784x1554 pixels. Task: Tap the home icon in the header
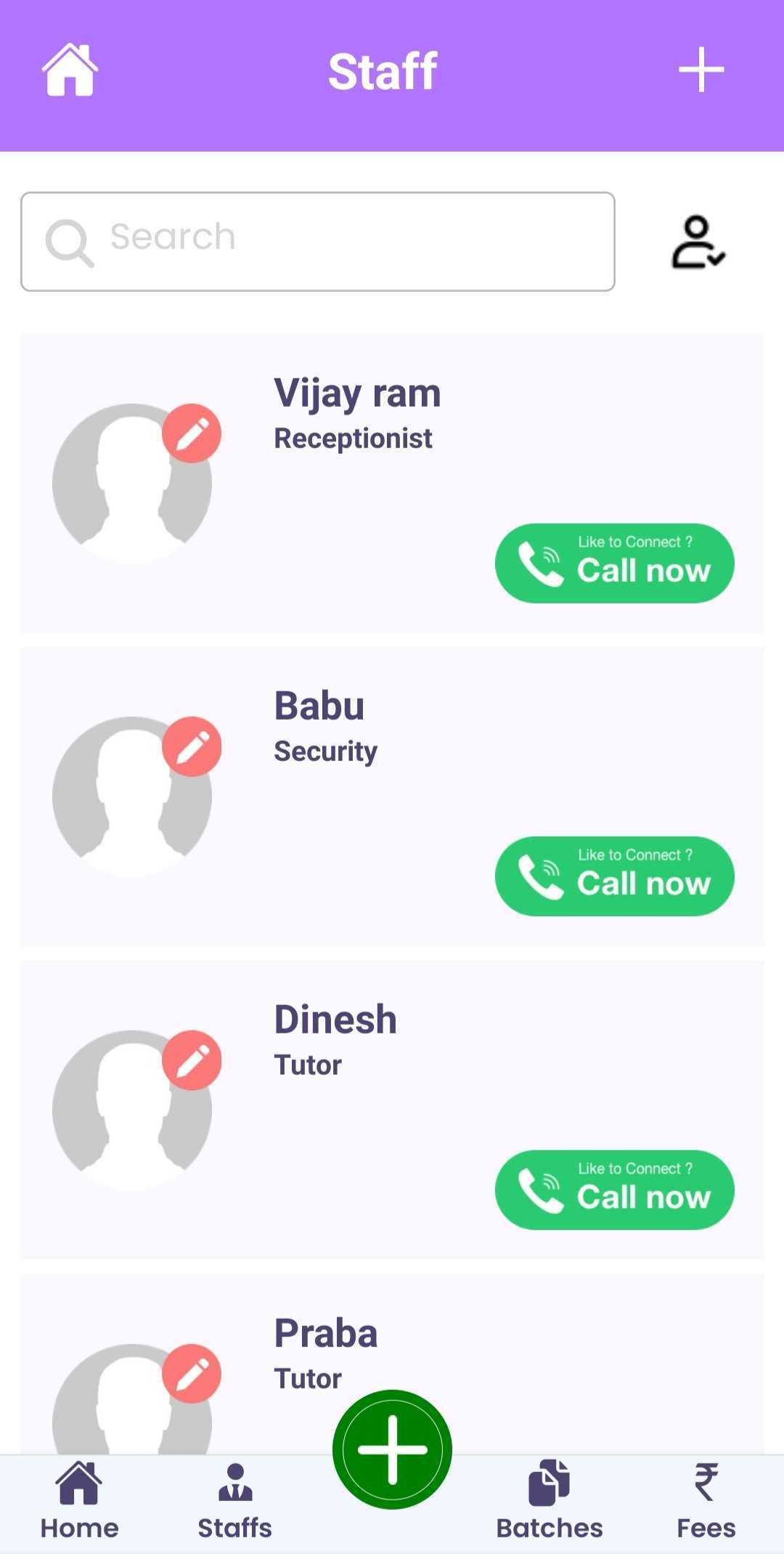point(70,70)
